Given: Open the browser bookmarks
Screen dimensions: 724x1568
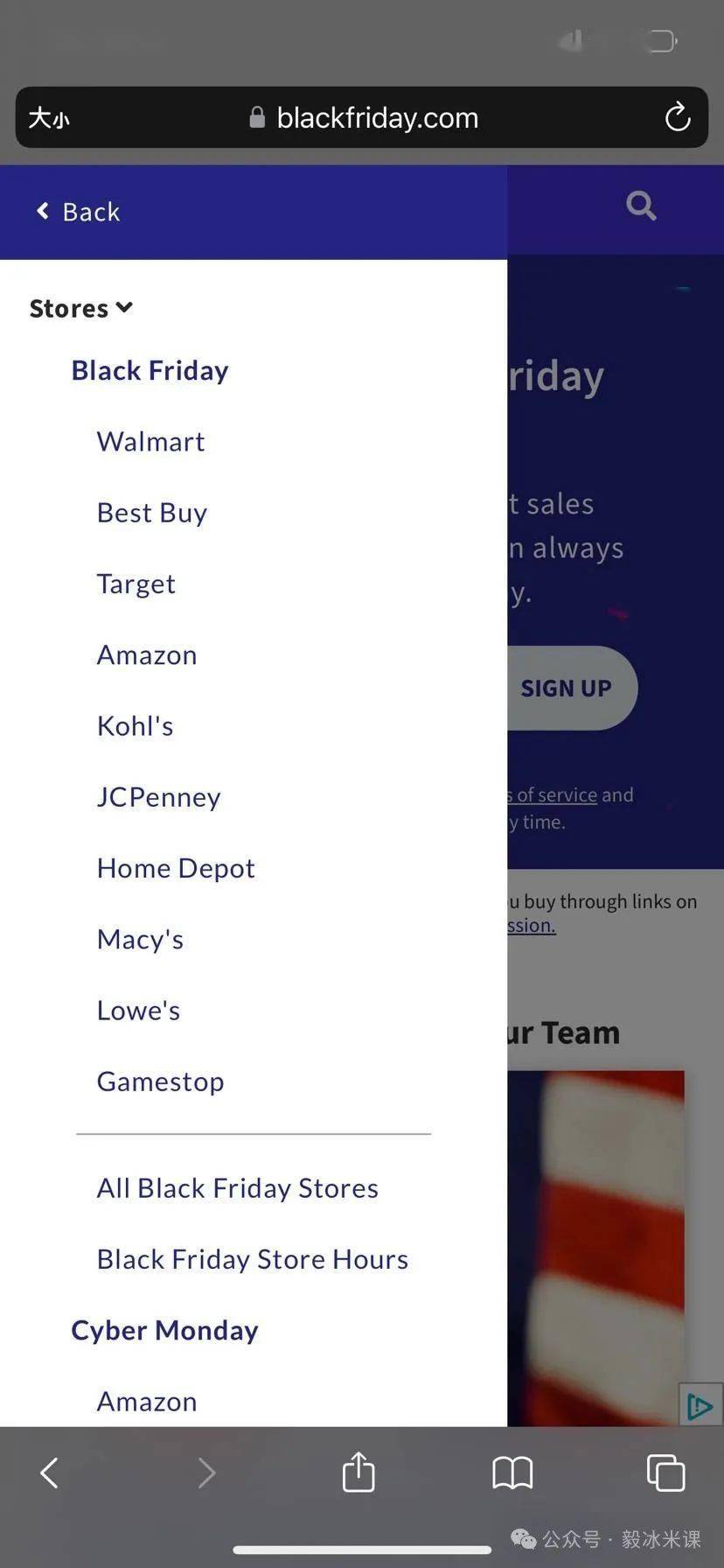Looking at the screenshot, I should [512, 1472].
